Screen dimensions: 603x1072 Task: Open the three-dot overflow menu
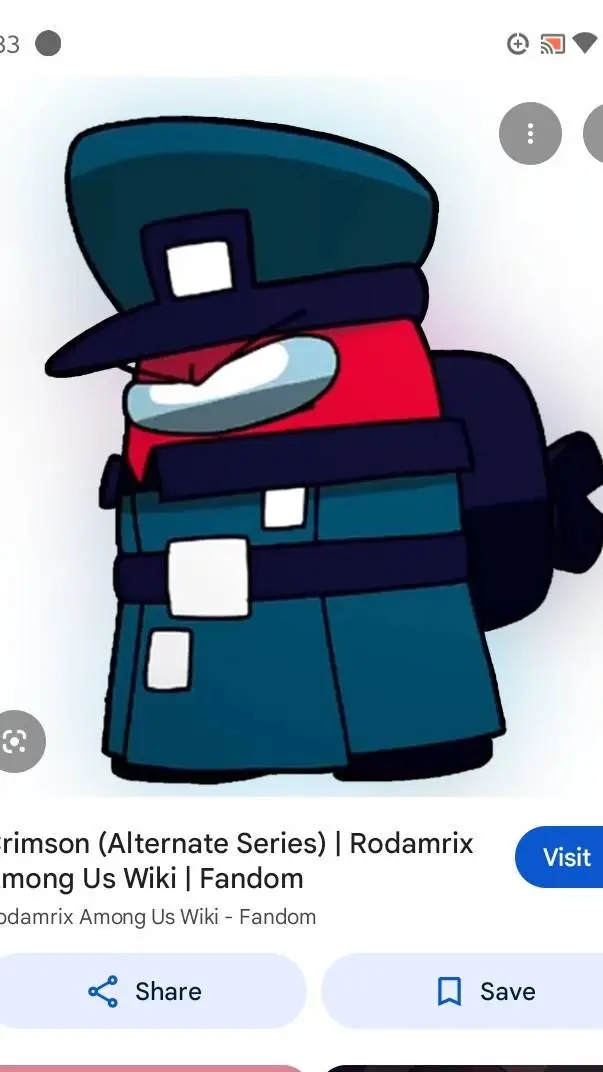(x=530, y=133)
